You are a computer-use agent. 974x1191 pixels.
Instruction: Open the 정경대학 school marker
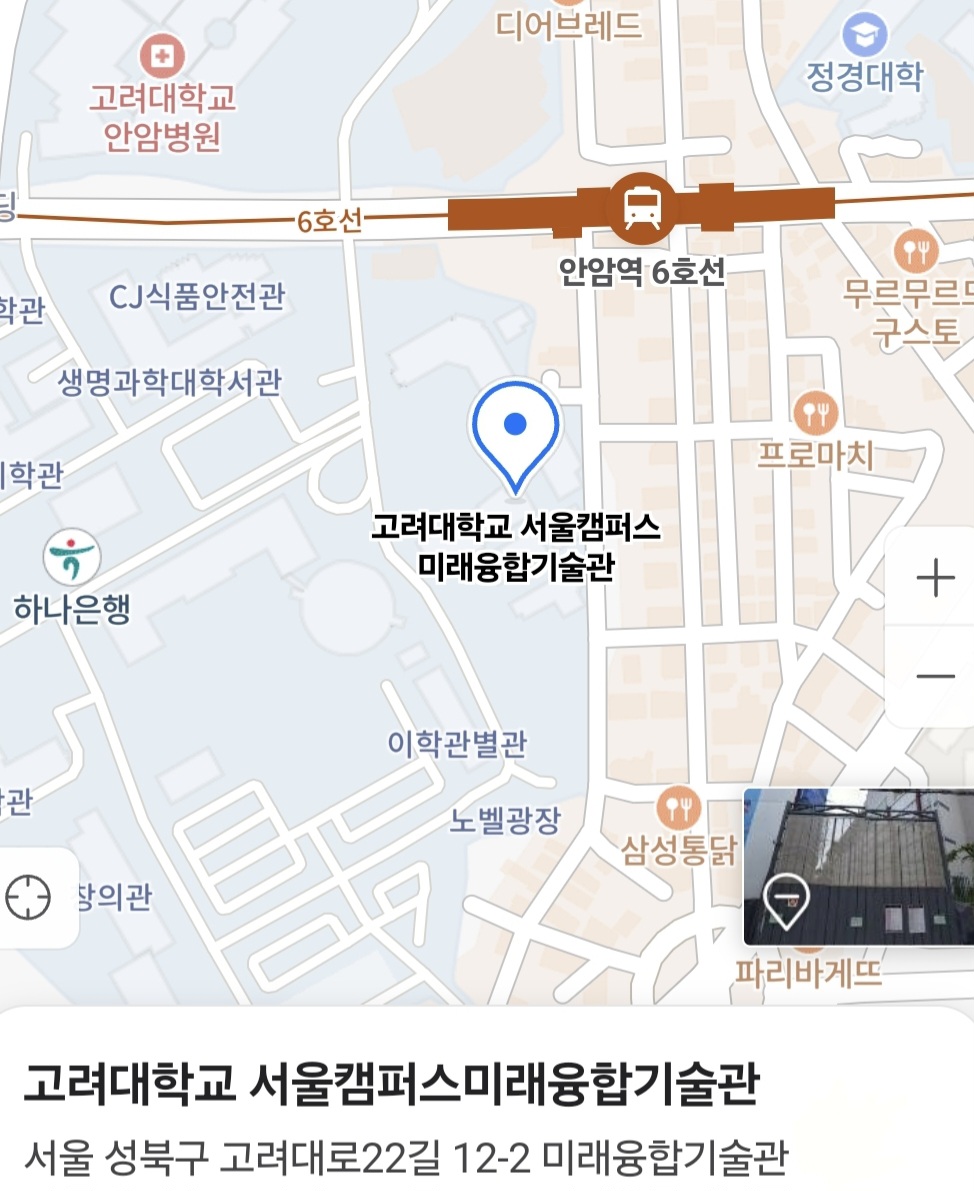point(864,34)
